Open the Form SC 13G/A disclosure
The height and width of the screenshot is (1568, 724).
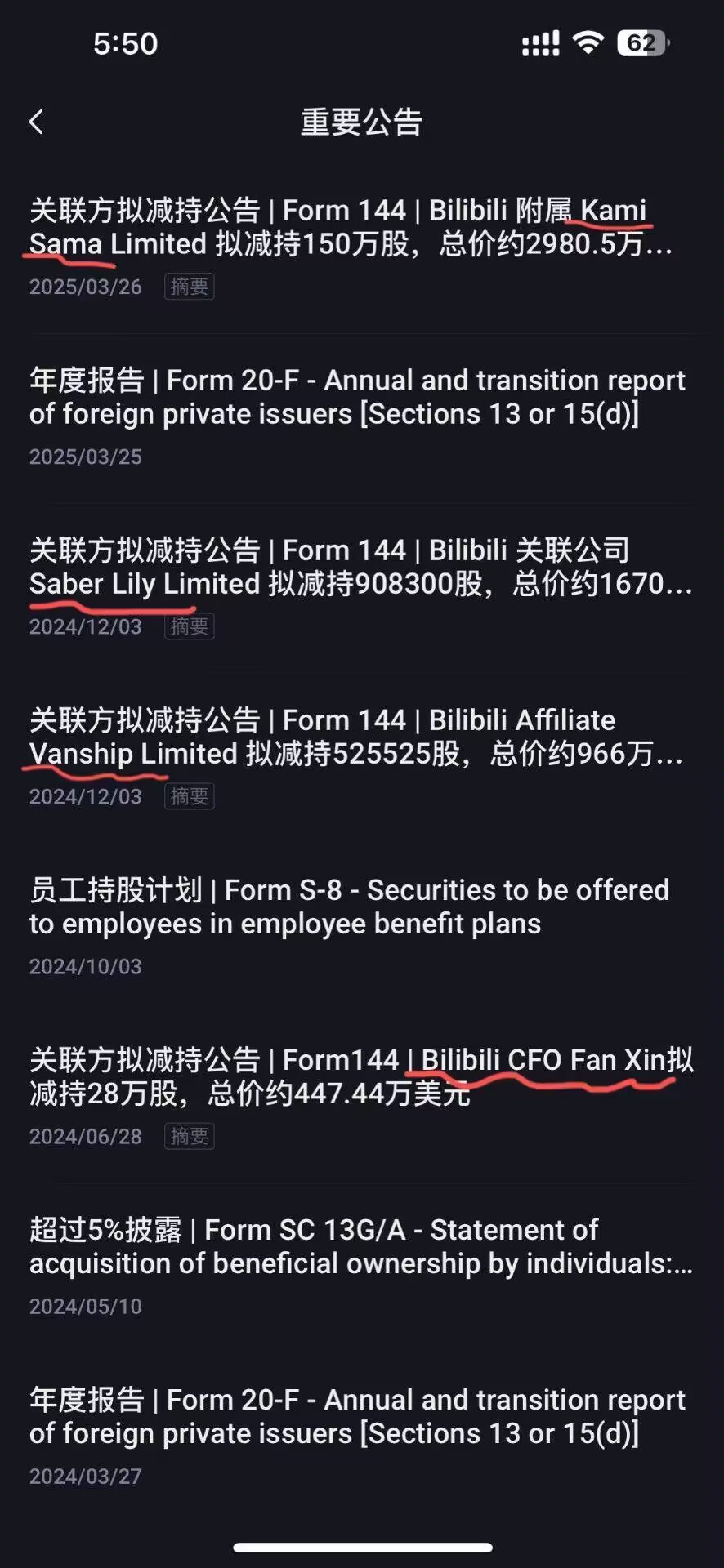[360, 1246]
